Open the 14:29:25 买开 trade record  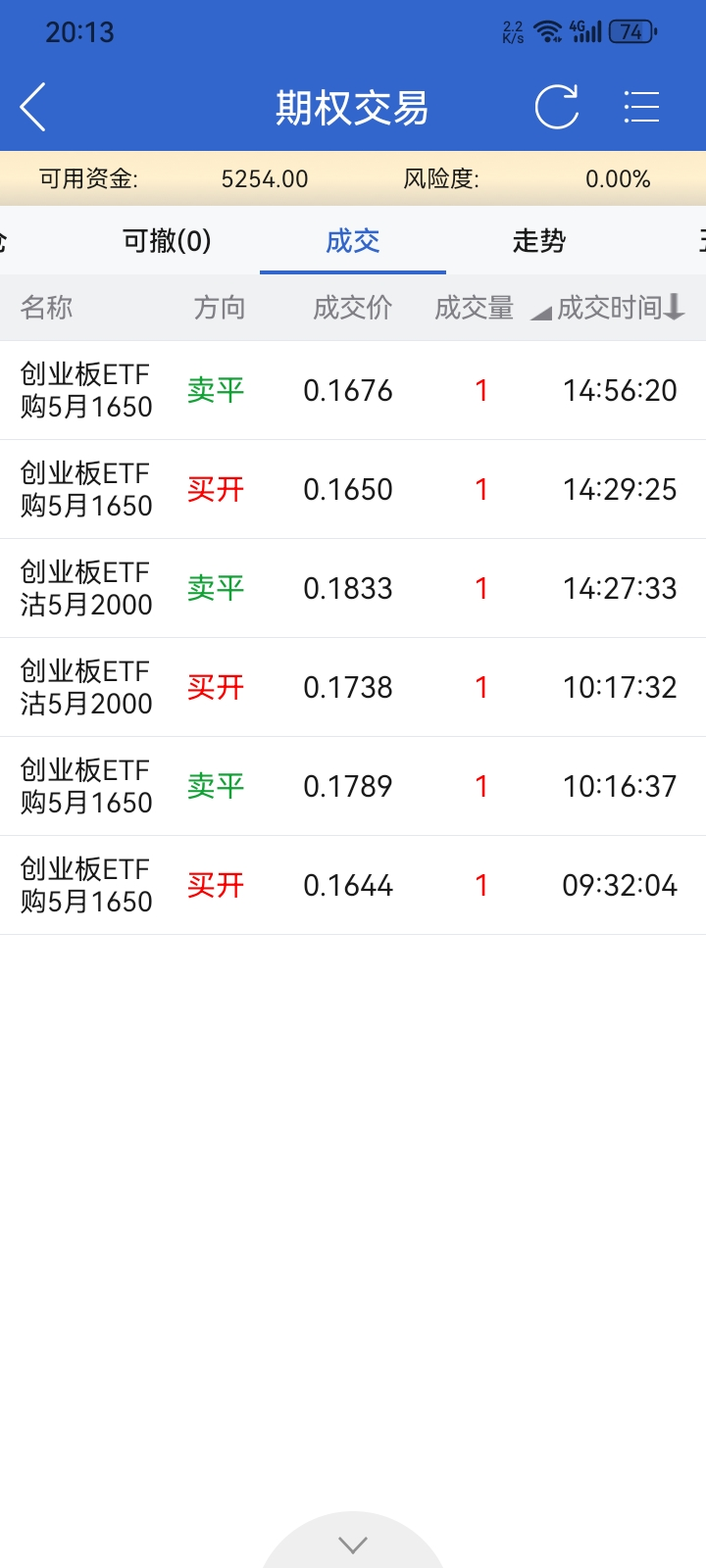353,489
